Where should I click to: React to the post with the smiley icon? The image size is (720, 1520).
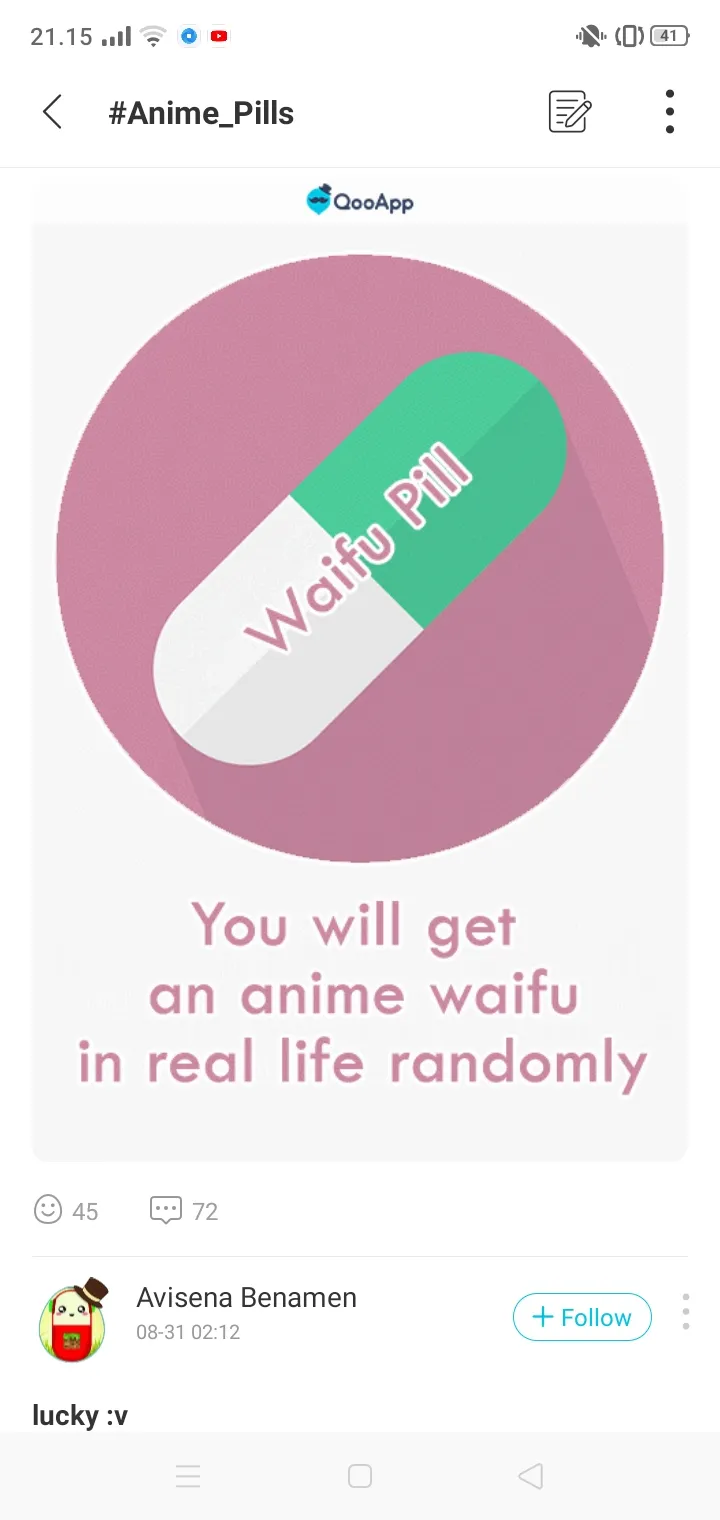(48, 1210)
